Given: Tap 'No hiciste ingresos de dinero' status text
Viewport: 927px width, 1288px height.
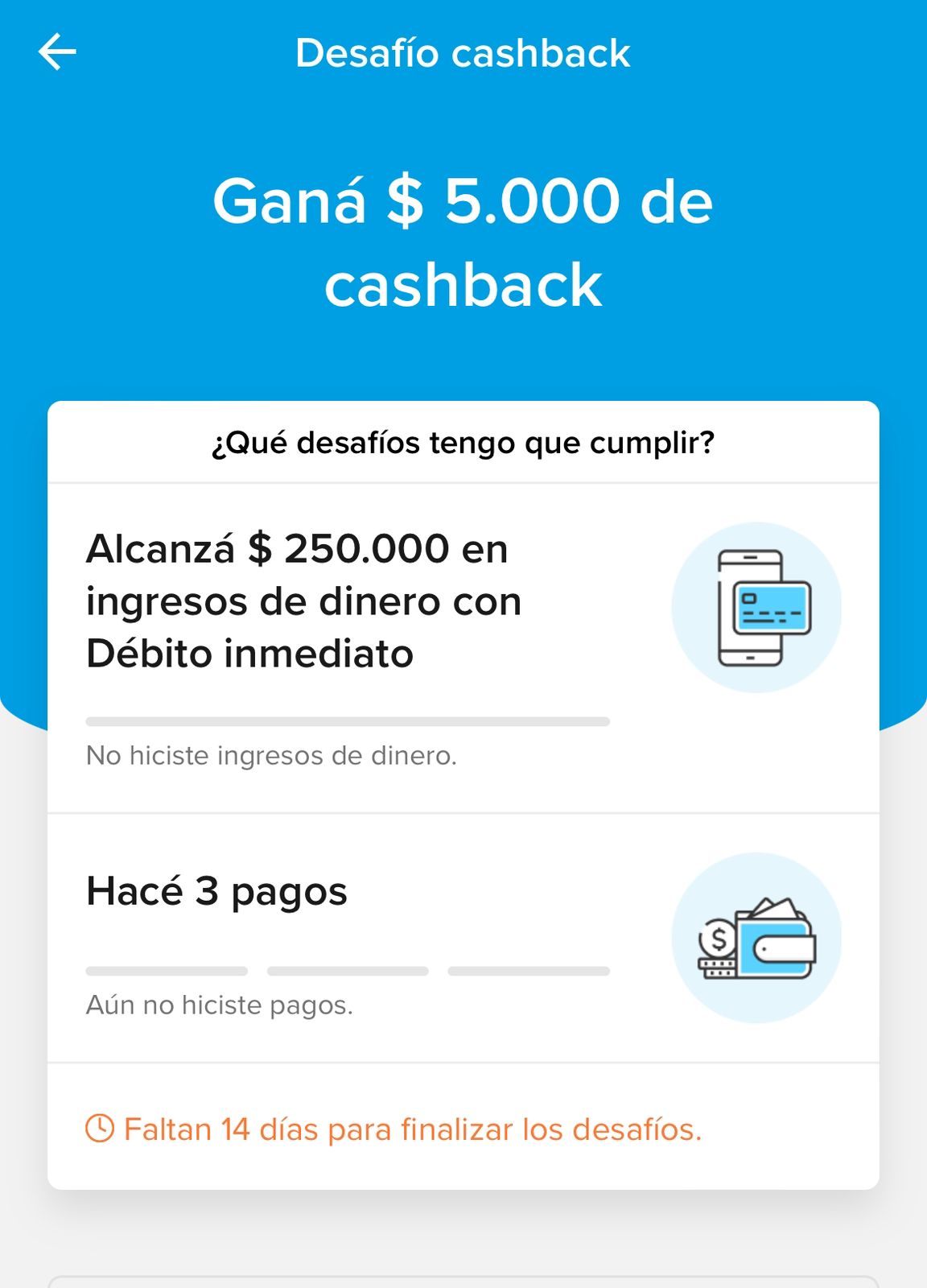Looking at the screenshot, I should [x=271, y=755].
